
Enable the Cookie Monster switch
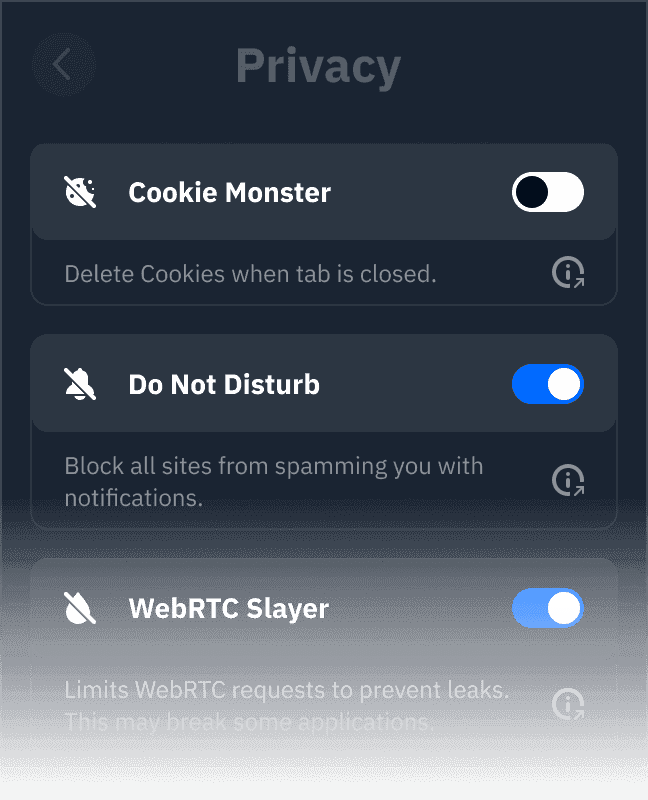pyautogui.click(x=547, y=192)
